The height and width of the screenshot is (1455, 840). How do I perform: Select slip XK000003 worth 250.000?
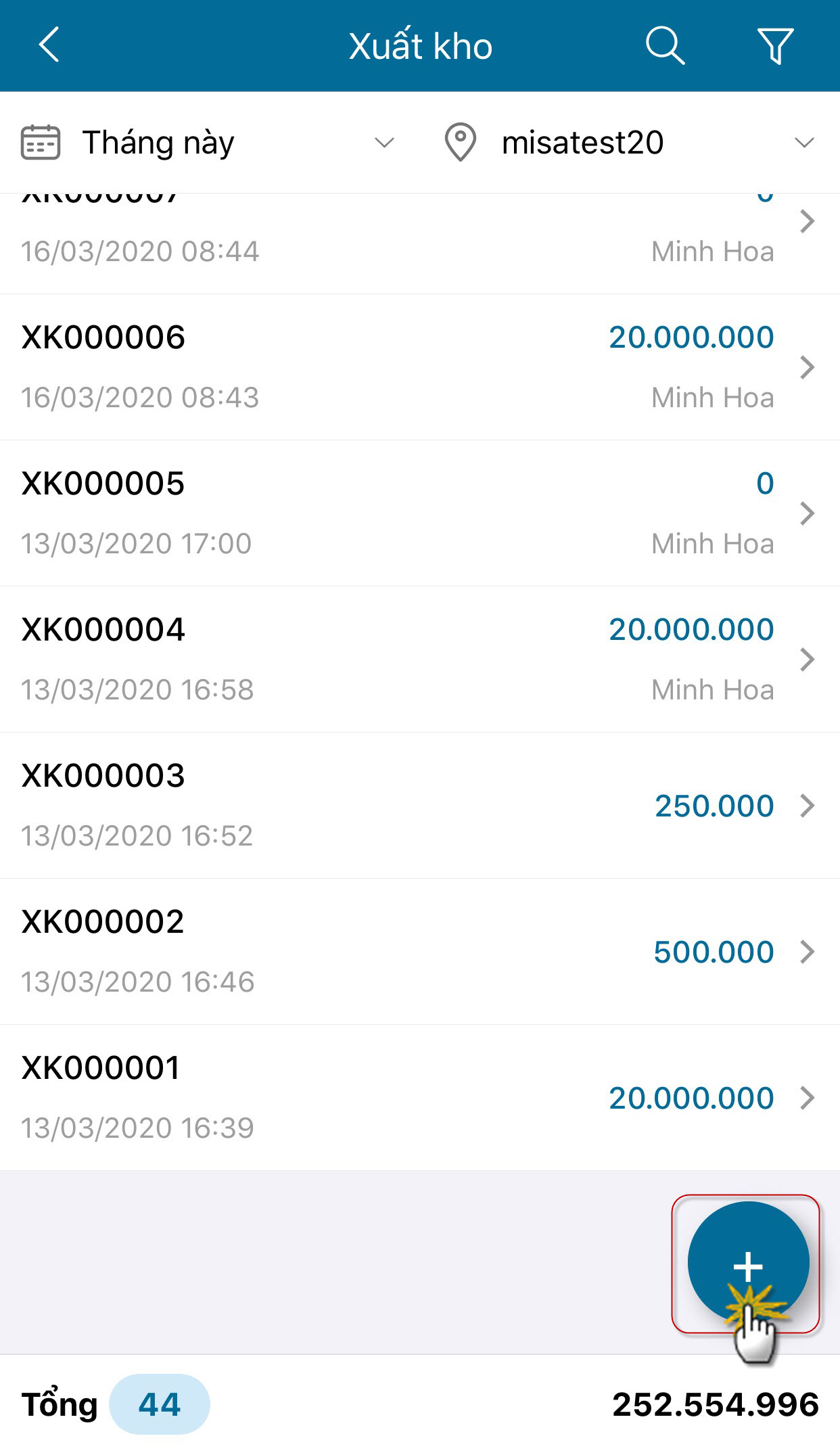coord(419,806)
